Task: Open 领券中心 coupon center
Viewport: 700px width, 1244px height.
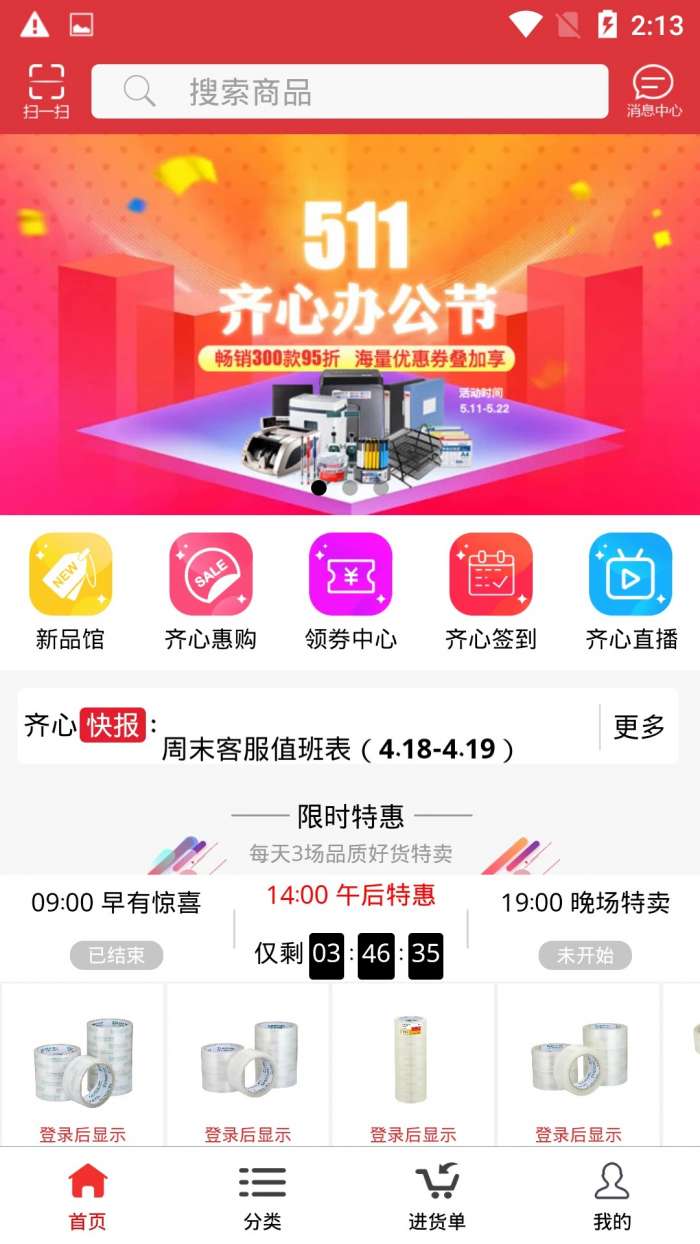Action: click(350, 592)
